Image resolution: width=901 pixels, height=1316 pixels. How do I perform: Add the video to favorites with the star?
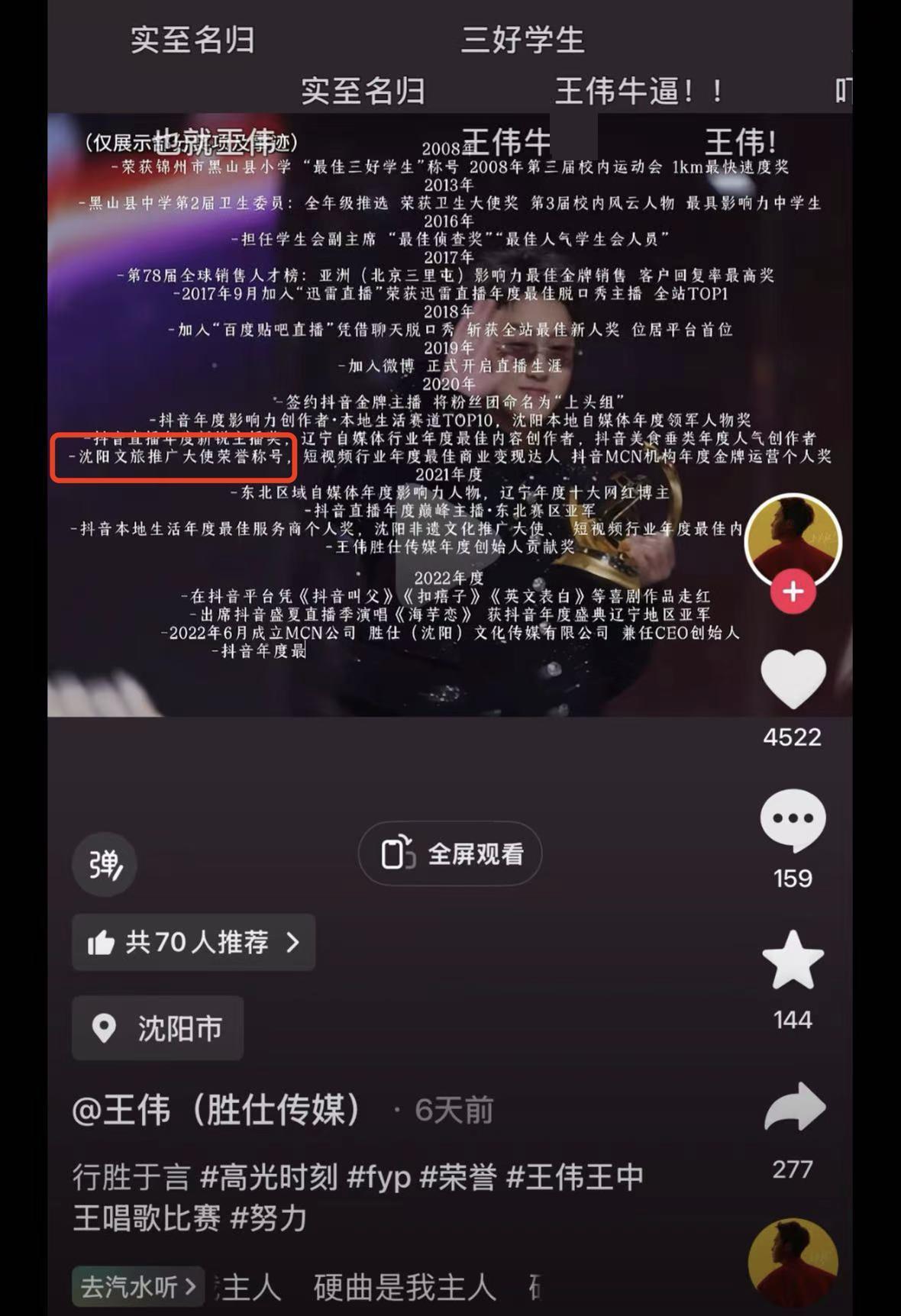(793, 961)
